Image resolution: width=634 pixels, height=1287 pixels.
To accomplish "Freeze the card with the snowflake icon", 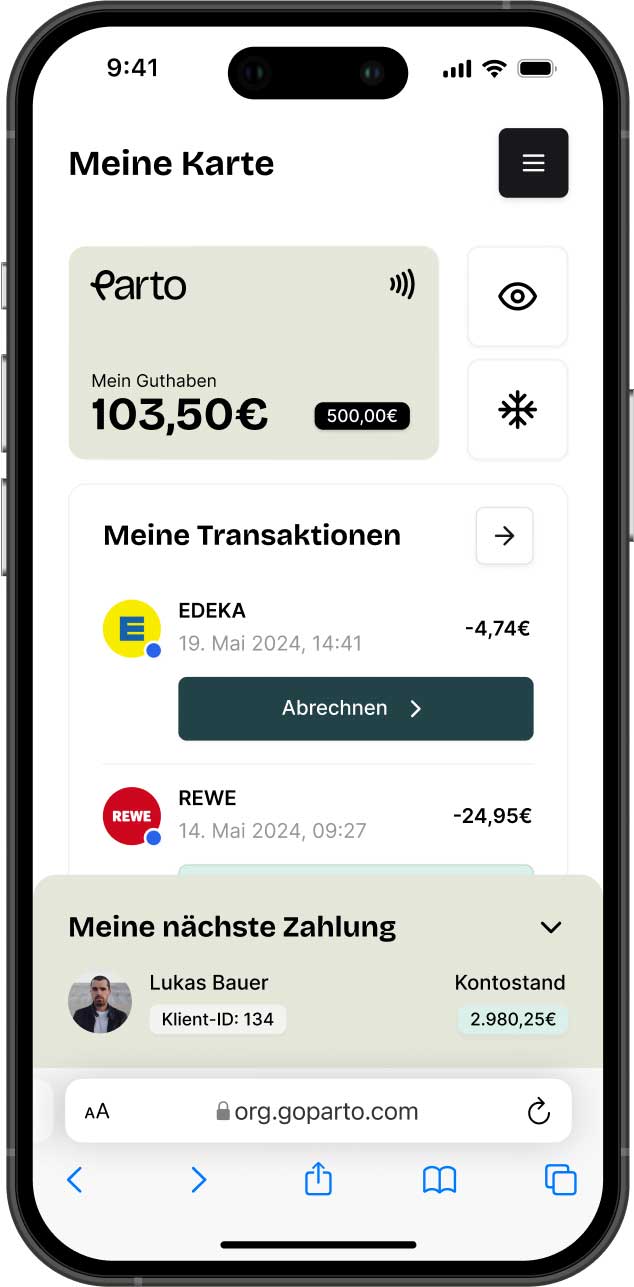I will click(517, 410).
